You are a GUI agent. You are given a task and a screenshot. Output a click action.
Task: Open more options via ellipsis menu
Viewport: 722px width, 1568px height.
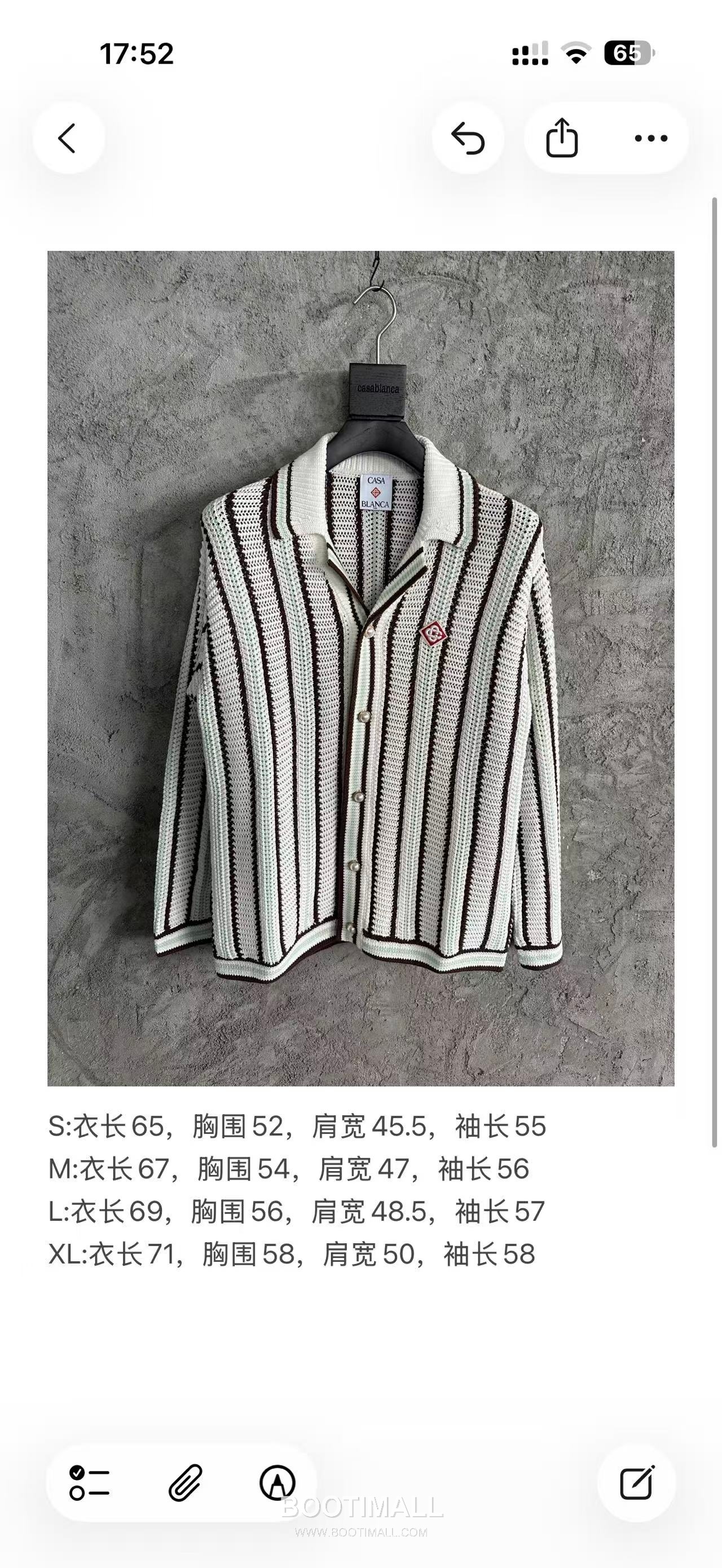[x=653, y=139]
